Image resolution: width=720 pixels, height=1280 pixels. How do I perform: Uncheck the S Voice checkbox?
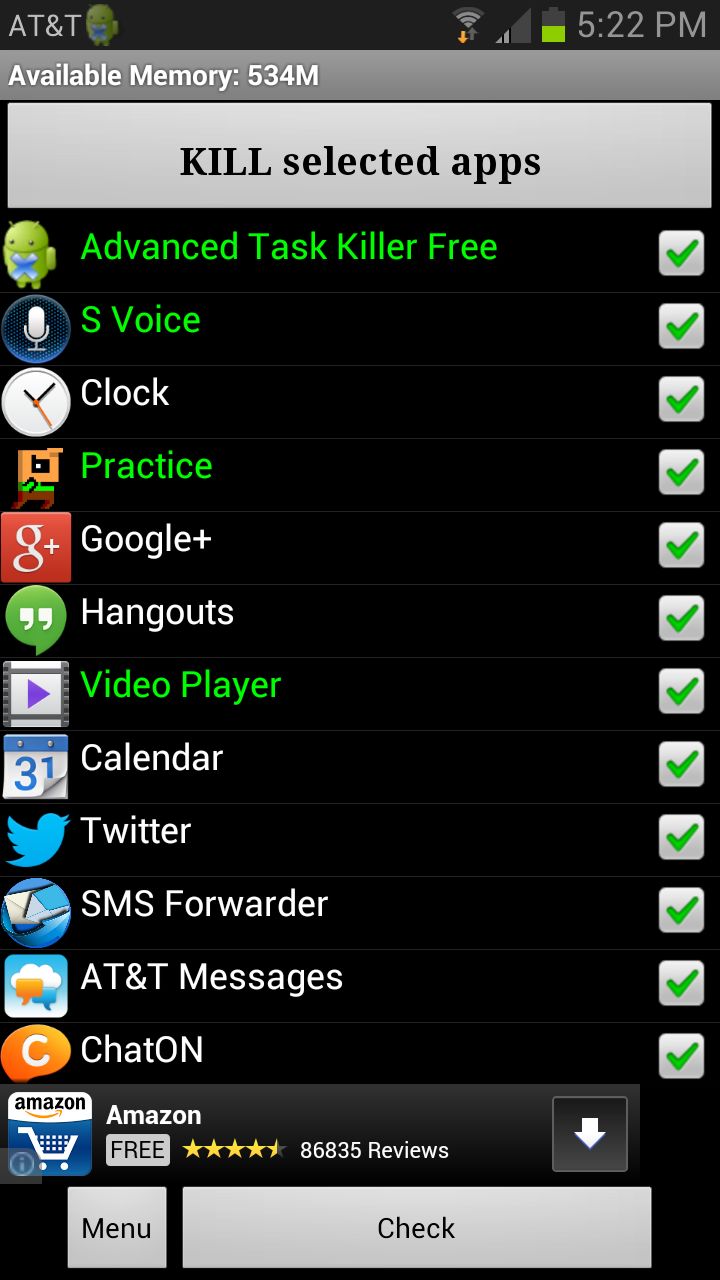point(681,326)
